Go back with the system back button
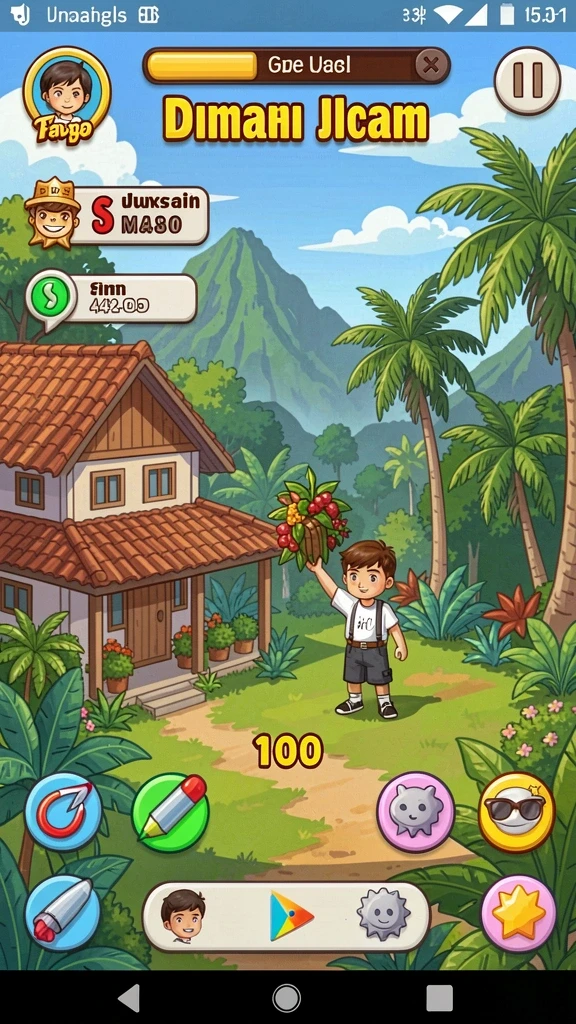 click(x=129, y=998)
